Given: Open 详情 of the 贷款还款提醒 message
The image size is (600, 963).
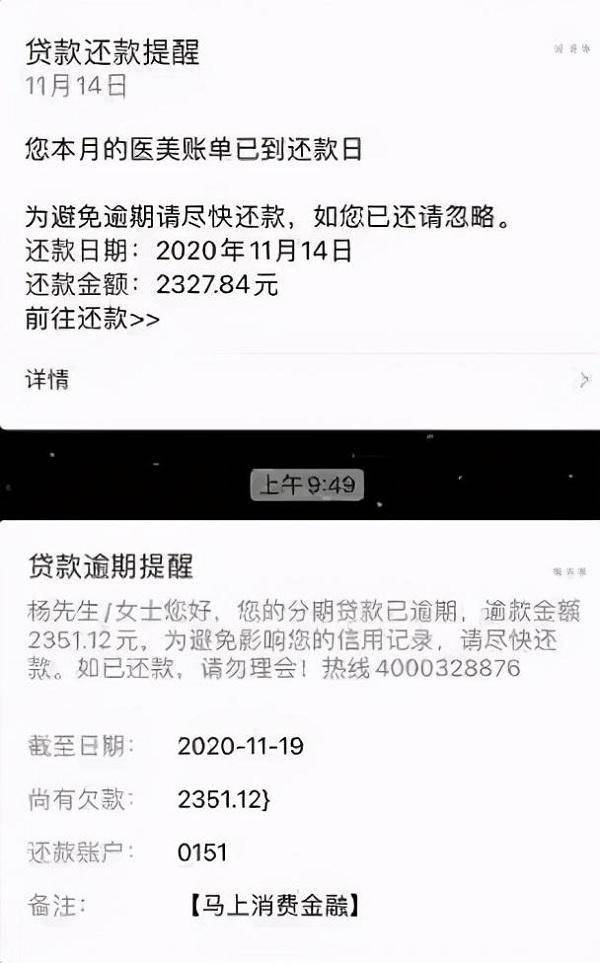Looking at the screenshot, I should pyautogui.click(x=300, y=380).
